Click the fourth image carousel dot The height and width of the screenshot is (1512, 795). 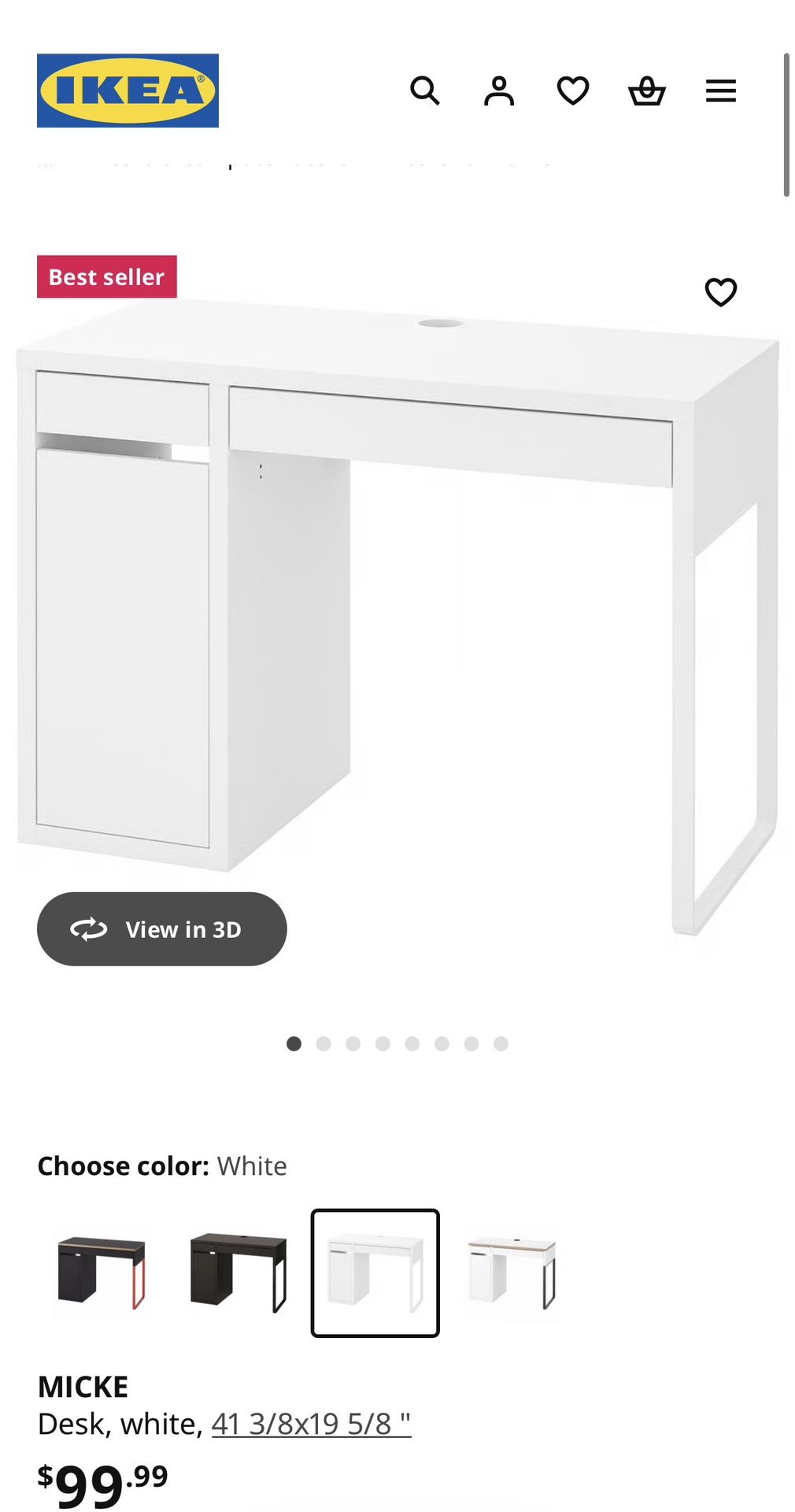pos(383,1042)
